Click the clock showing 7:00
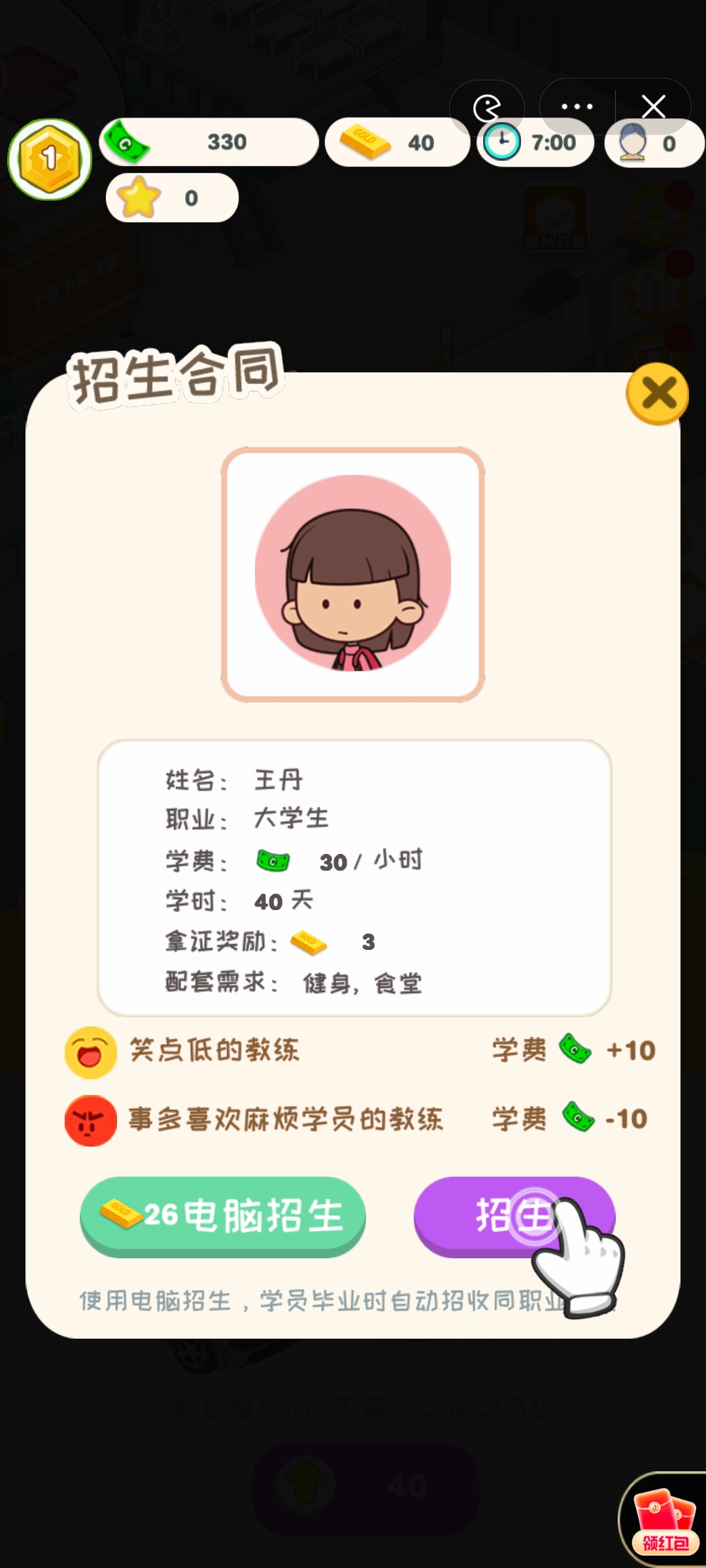Image resolution: width=706 pixels, height=1568 pixels. 536,142
